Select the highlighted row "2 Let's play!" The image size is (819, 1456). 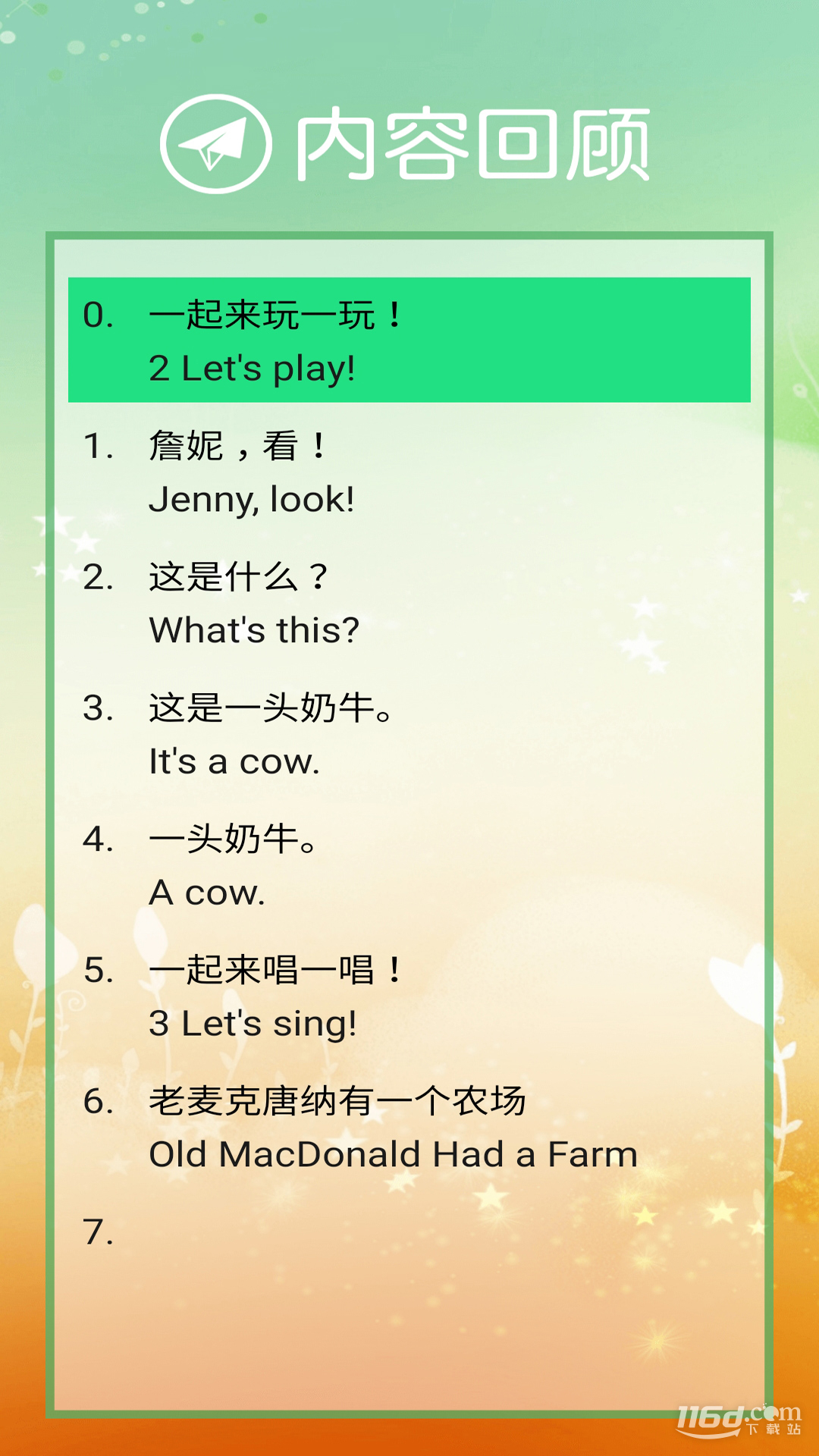(409, 340)
